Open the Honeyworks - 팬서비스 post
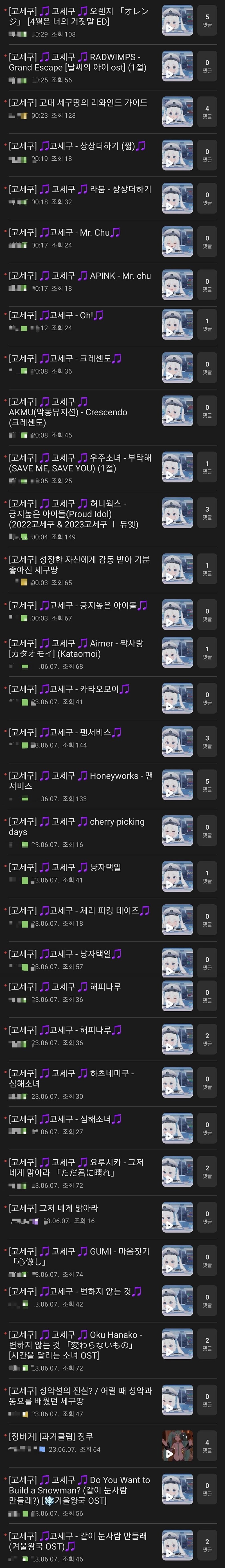Viewport: 225px width, 1568px height. point(79,780)
